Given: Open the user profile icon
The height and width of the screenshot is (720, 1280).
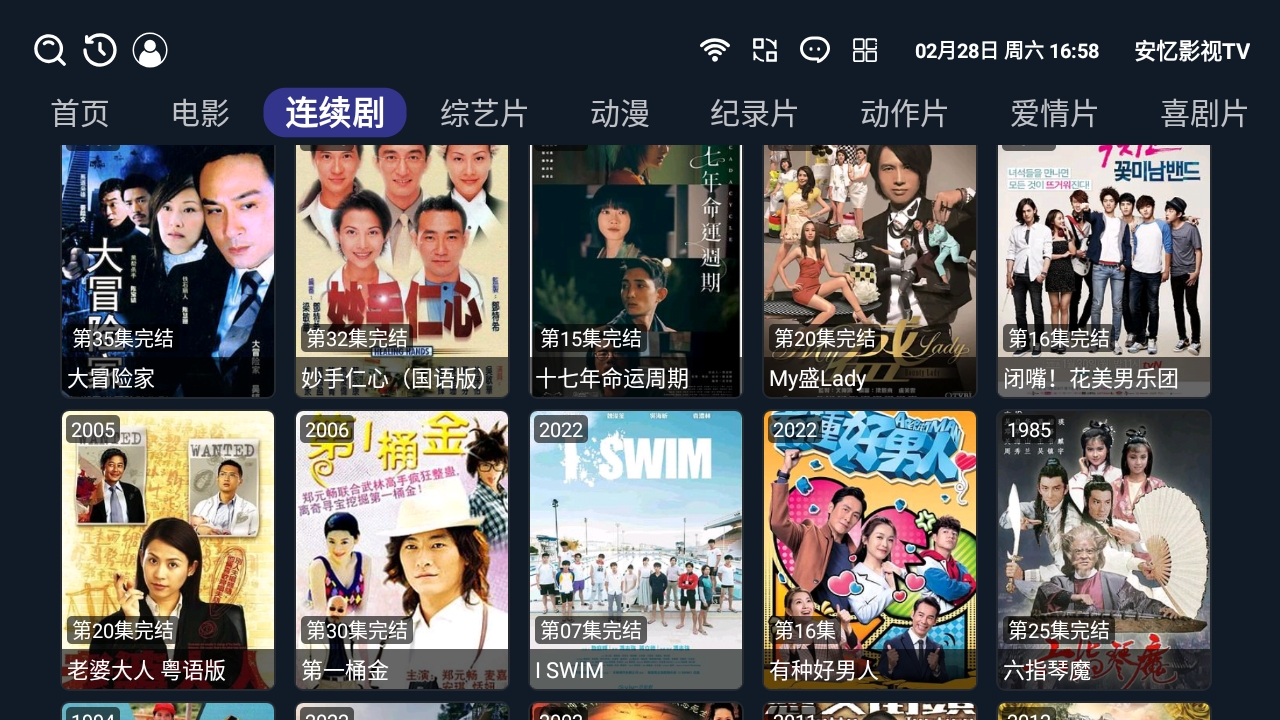Looking at the screenshot, I should pos(150,50).
